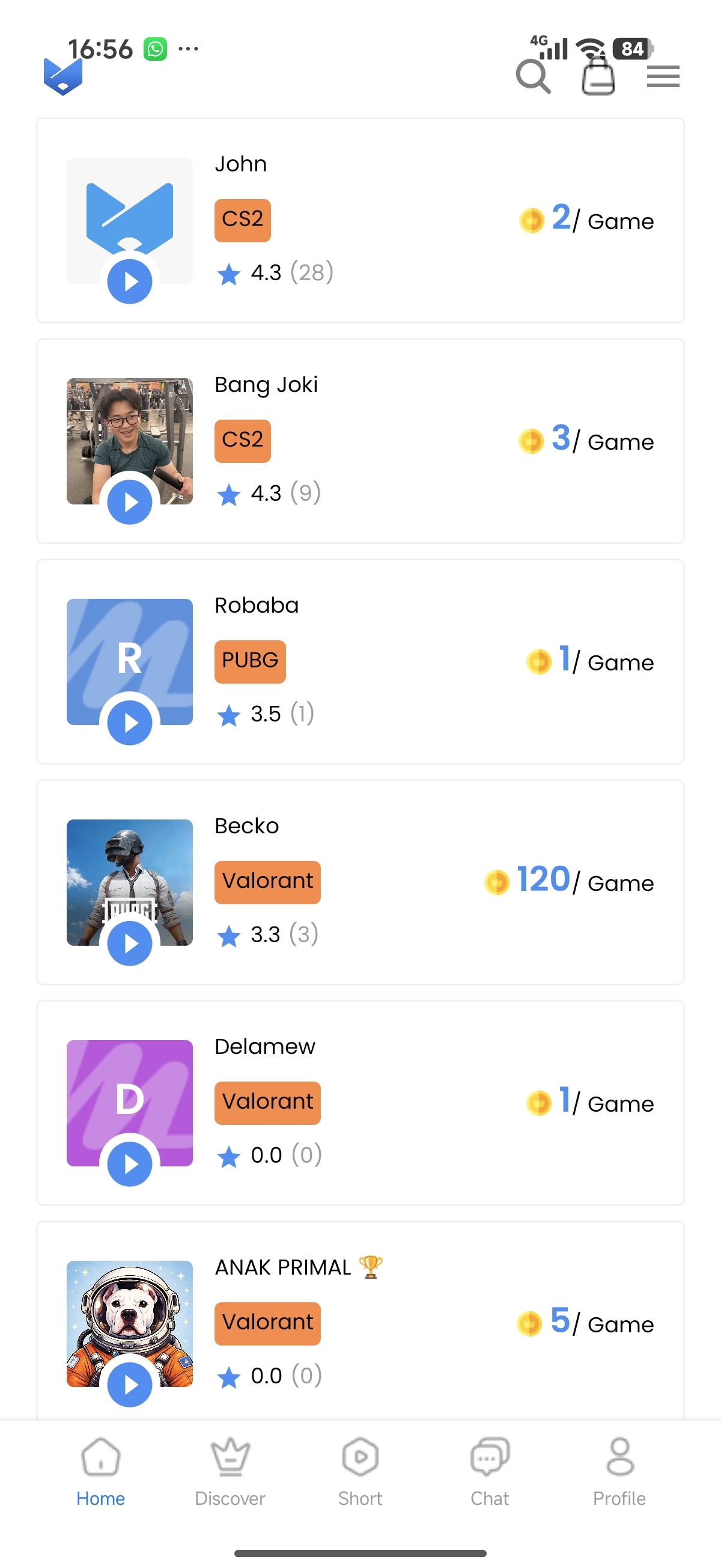Open the shopping bag icon
Image resolution: width=721 pixels, height=1568 pixels.
(598, 77)
